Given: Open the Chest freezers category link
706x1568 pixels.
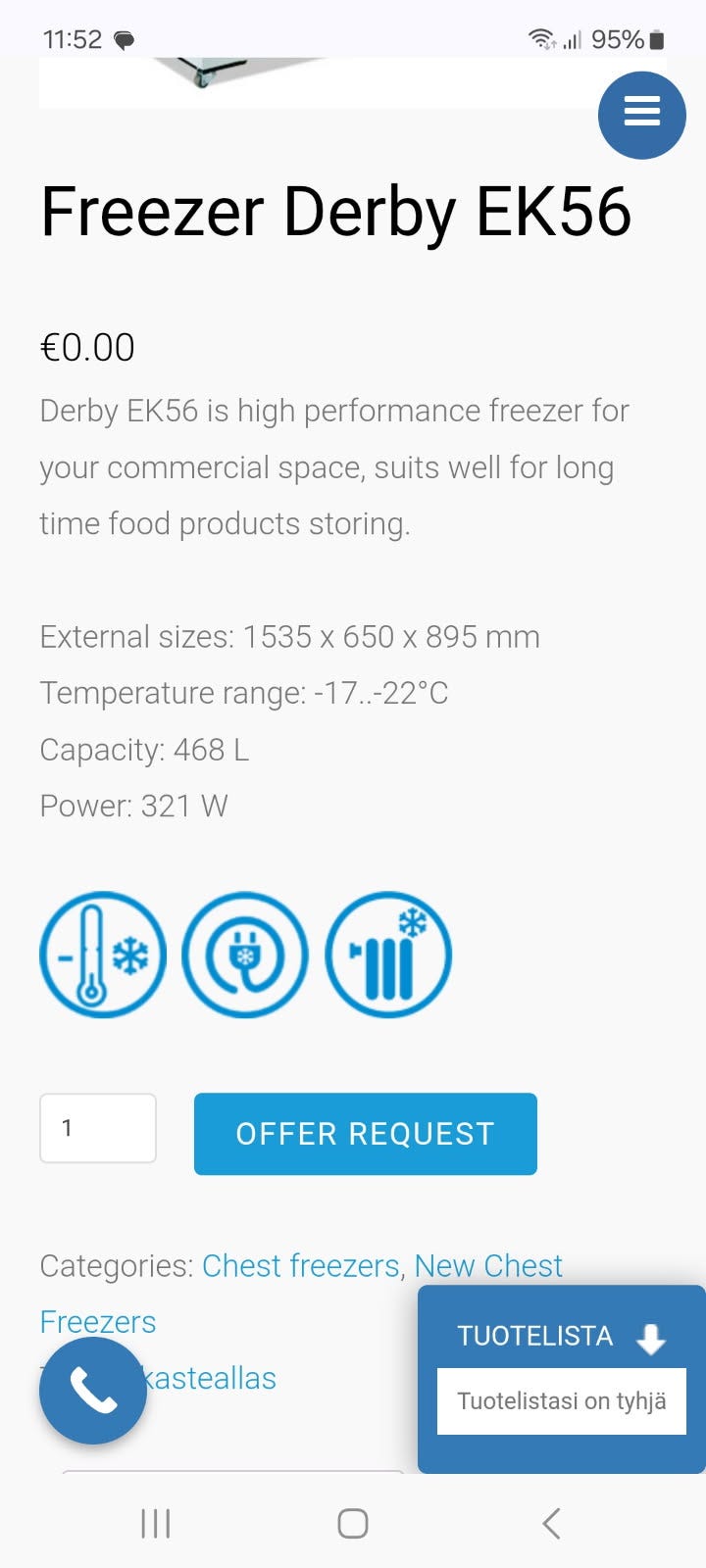Looking at the screenshot, I should click(300, 1265).
